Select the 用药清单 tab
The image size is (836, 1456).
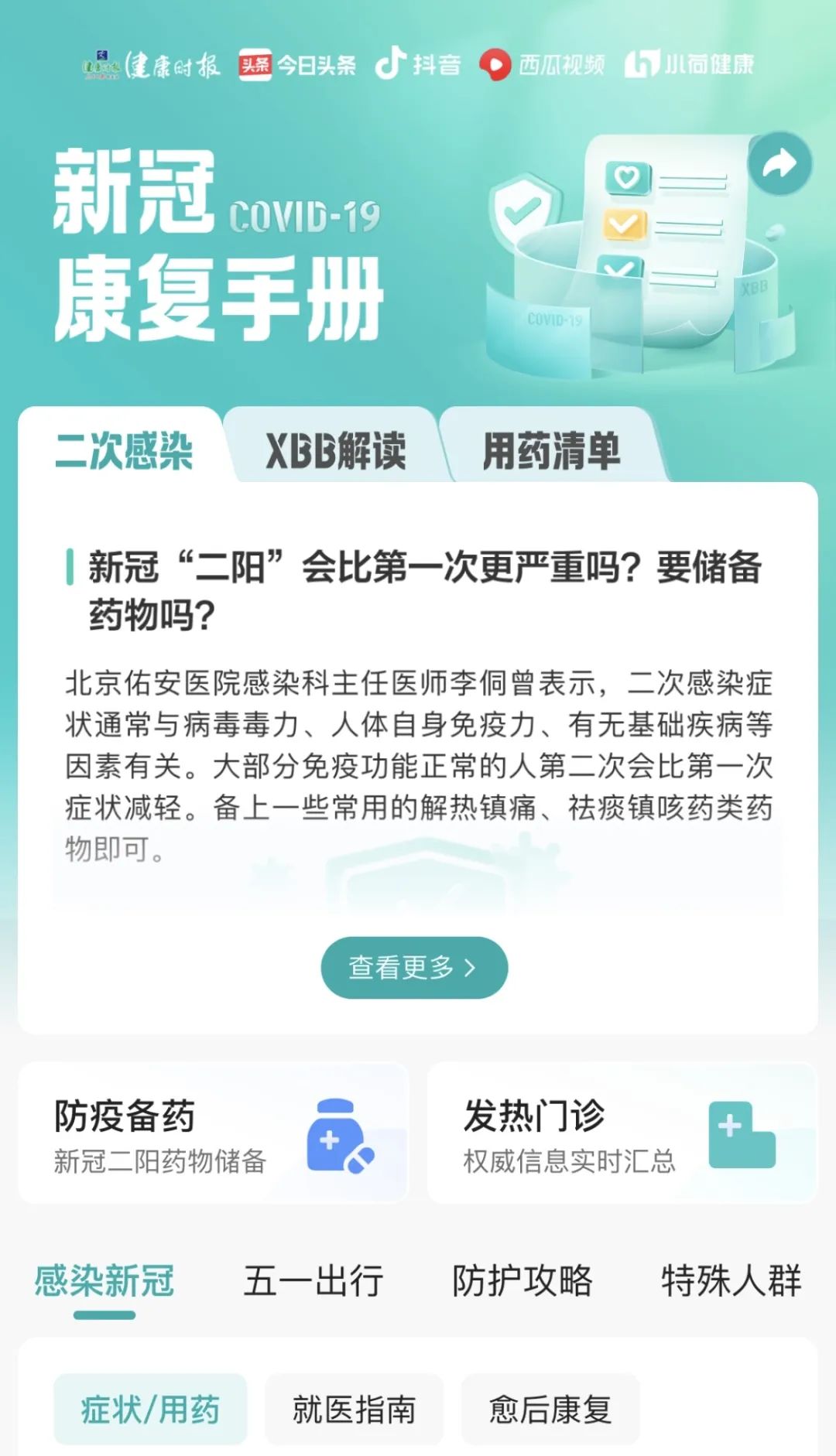click(x=554, y=449)
